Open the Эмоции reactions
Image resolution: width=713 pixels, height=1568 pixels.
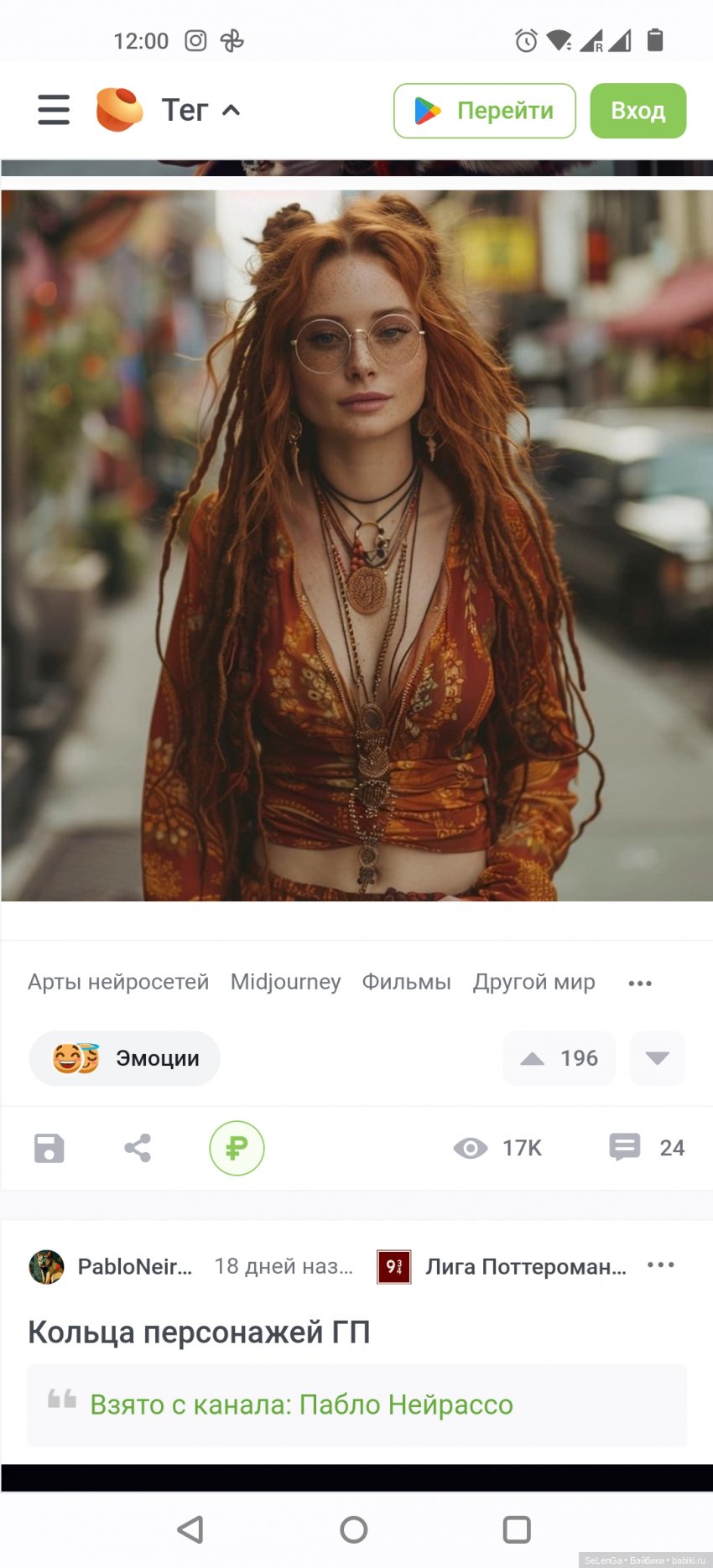point(125,1058)
